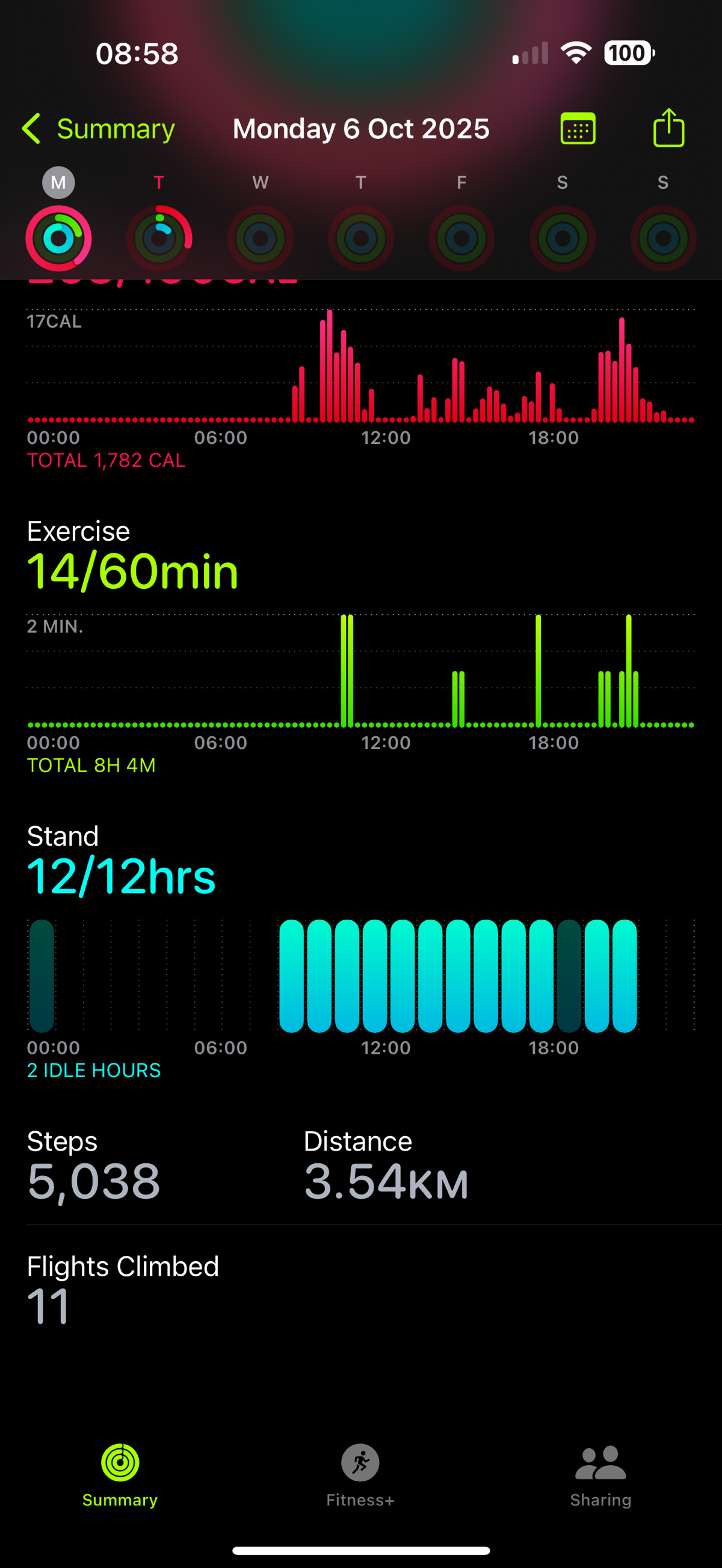The height and width of the screenshot is (1568, 722).
Task: Select Tuesday's activity rings
Action: tap(159, 238)
